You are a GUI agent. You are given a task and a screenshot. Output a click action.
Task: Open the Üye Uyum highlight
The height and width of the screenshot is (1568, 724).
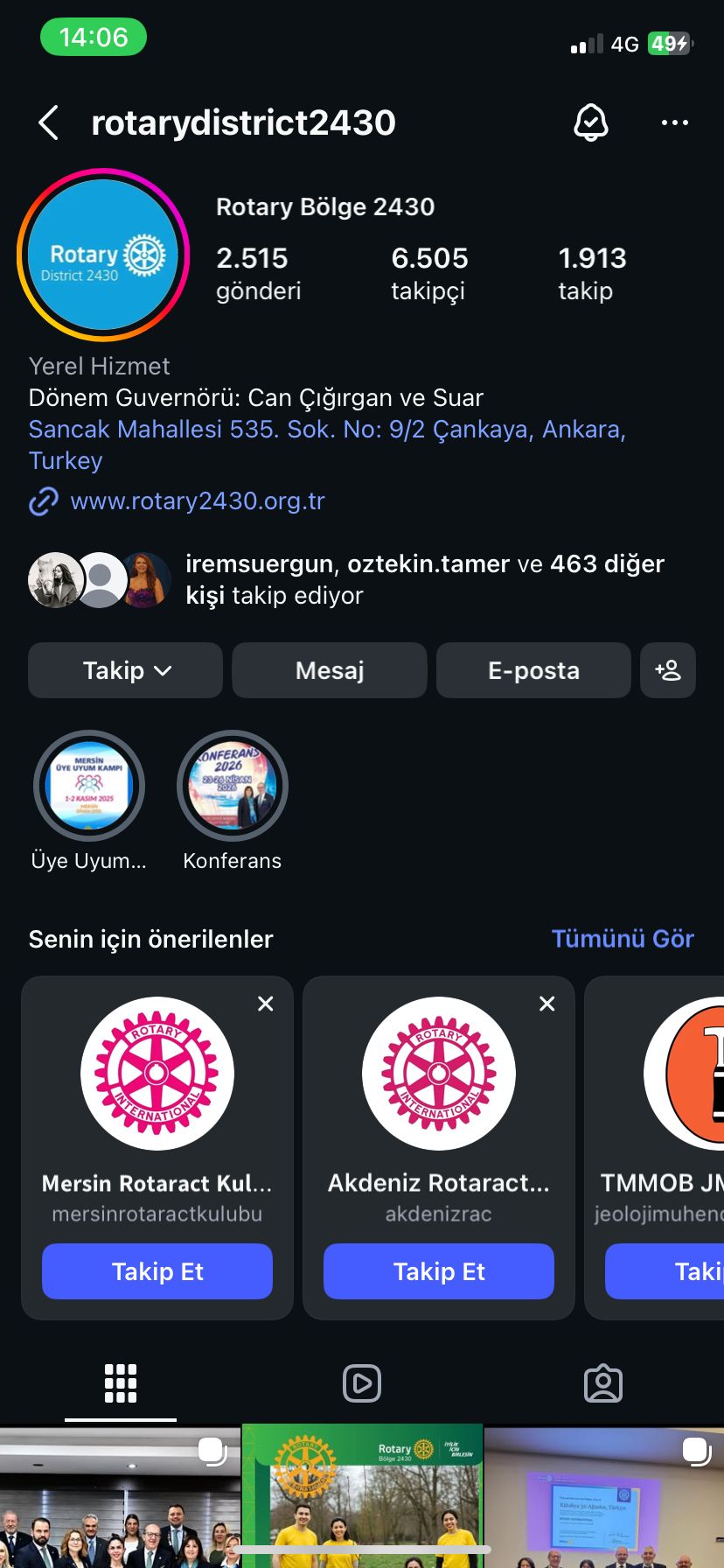click(x=89, y=786)
